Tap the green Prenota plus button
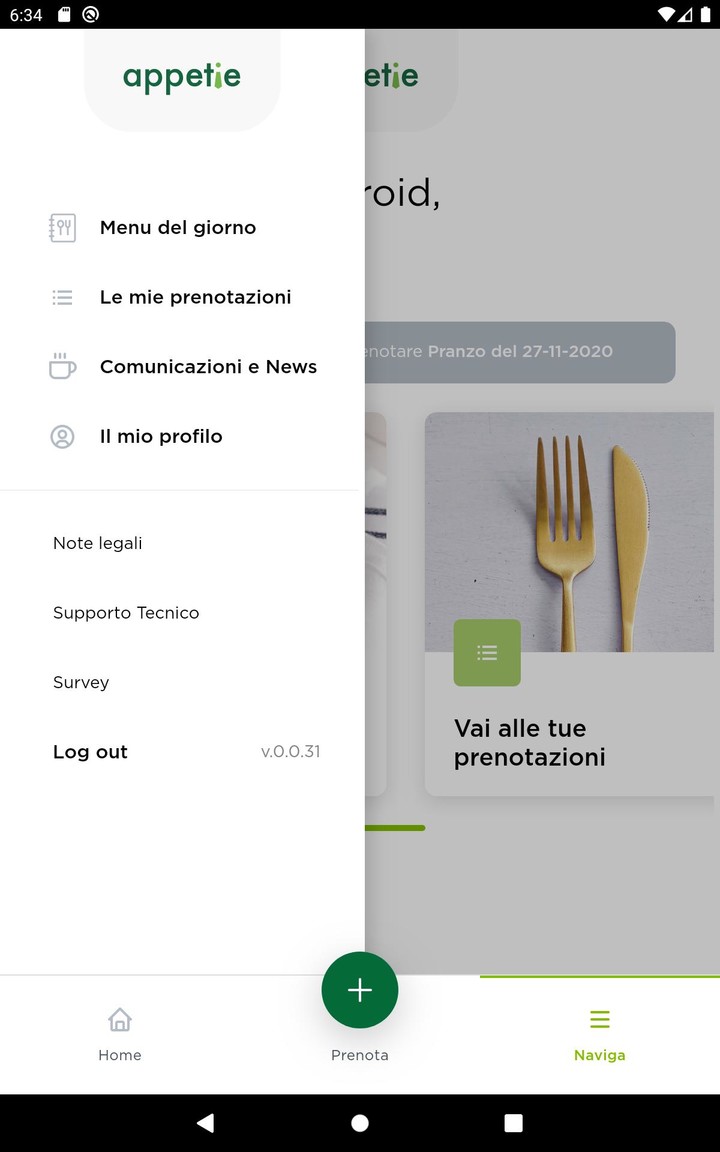The height and width of the screenshot is (1152, 720). (360, 990)
